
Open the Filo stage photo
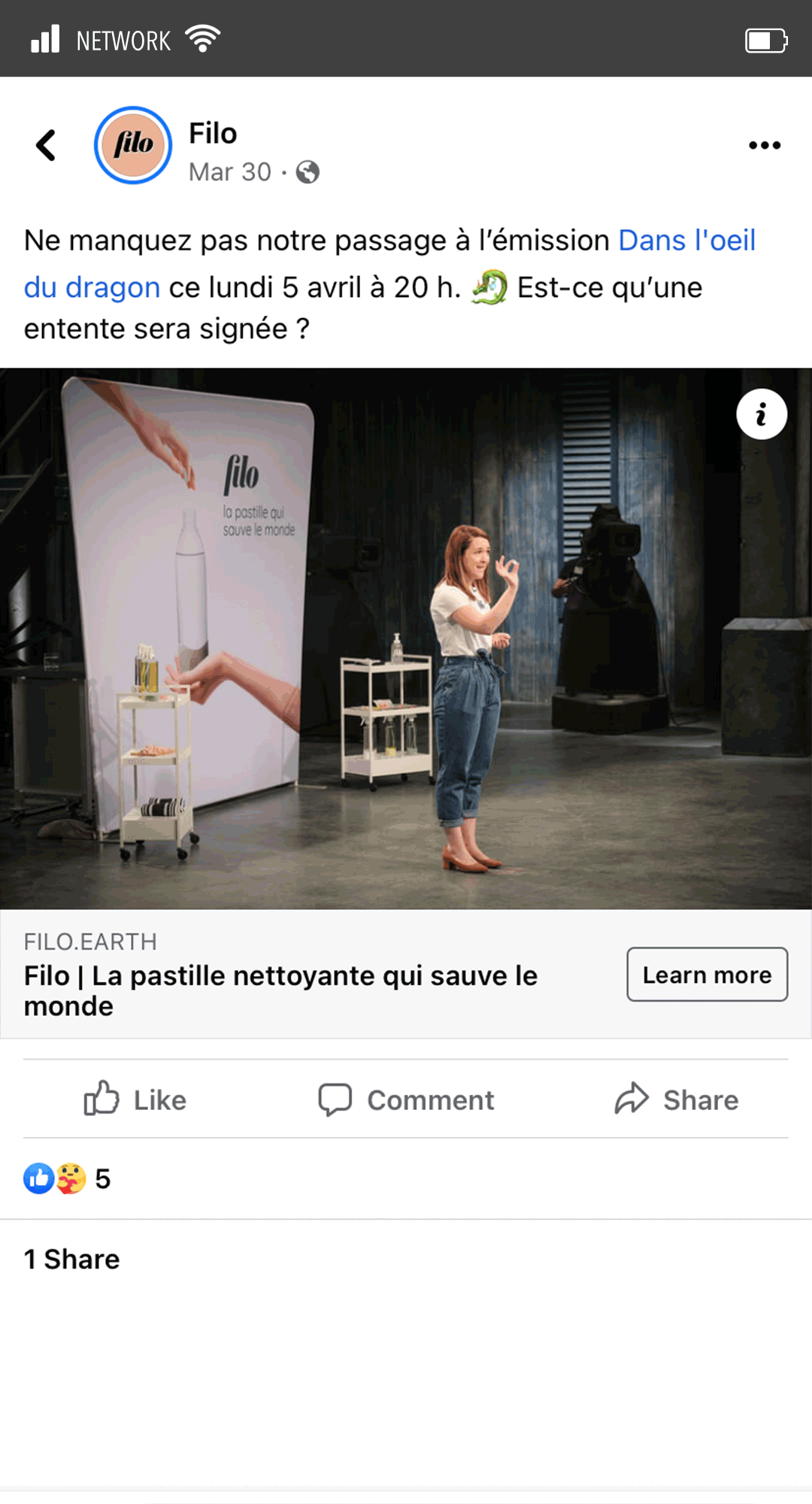pyautogui.click(x=406, y=639)
